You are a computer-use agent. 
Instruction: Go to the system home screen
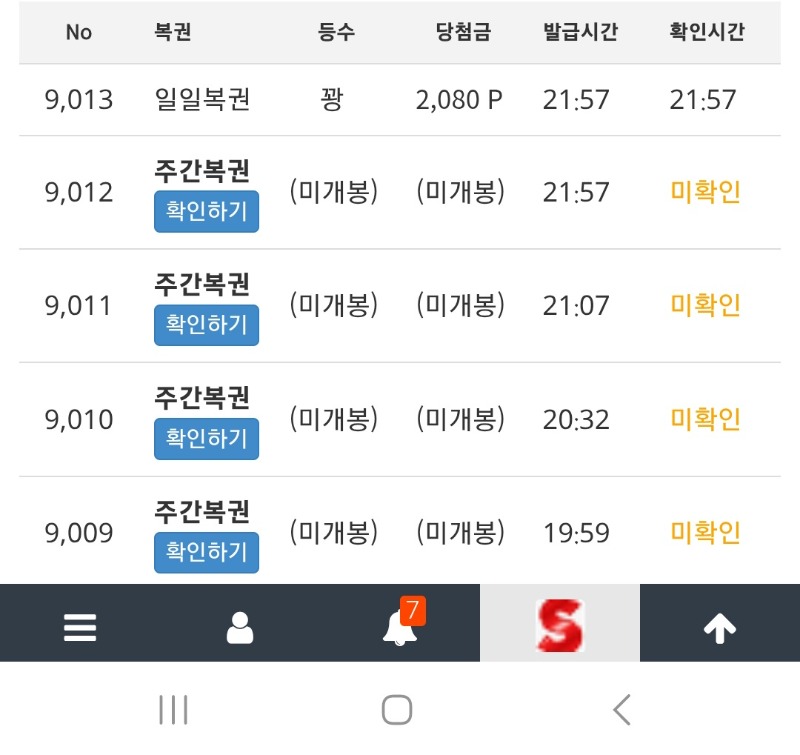(397, 710)
